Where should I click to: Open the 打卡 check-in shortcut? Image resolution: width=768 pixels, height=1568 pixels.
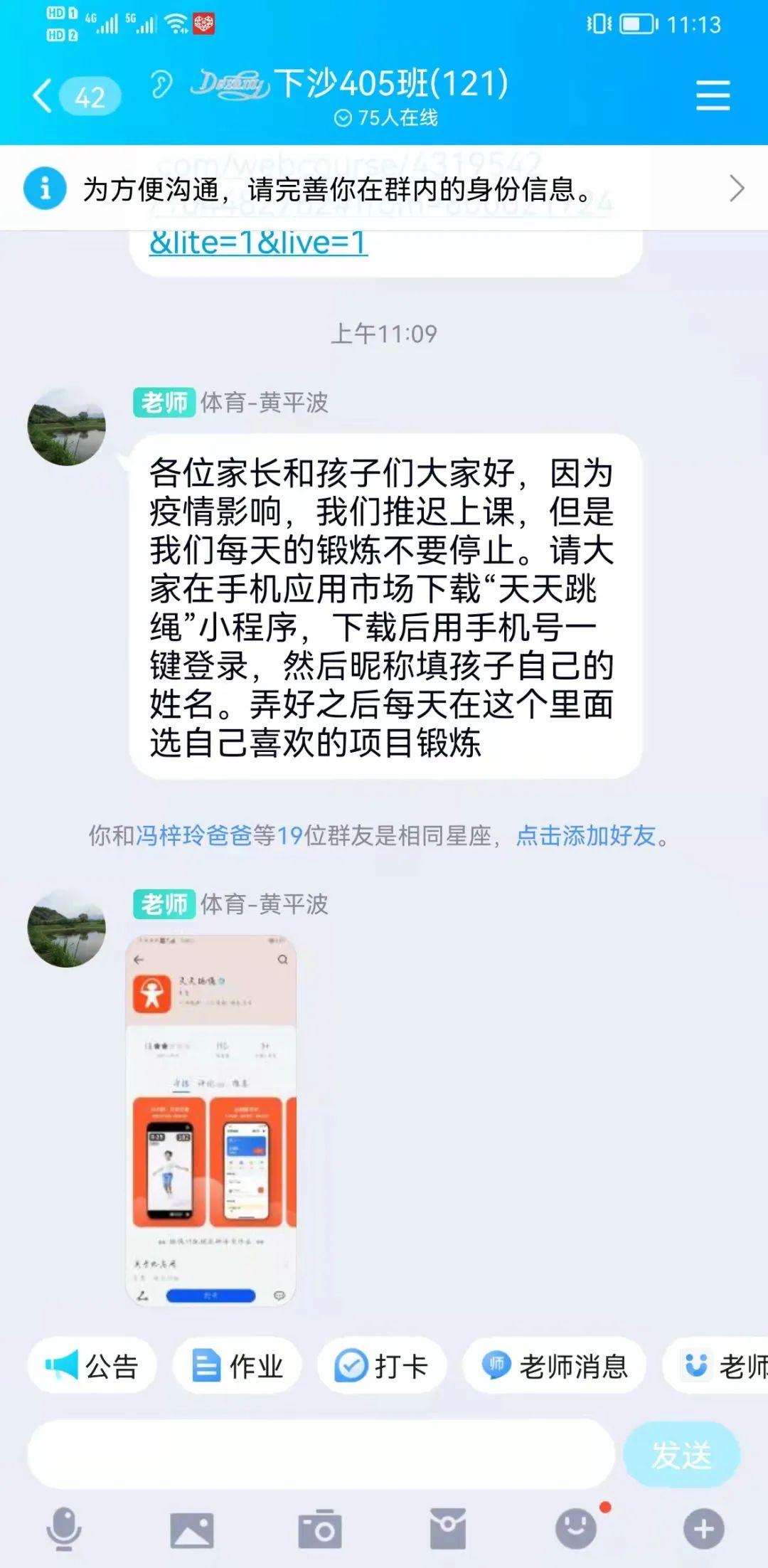(x=382, y=1366)
